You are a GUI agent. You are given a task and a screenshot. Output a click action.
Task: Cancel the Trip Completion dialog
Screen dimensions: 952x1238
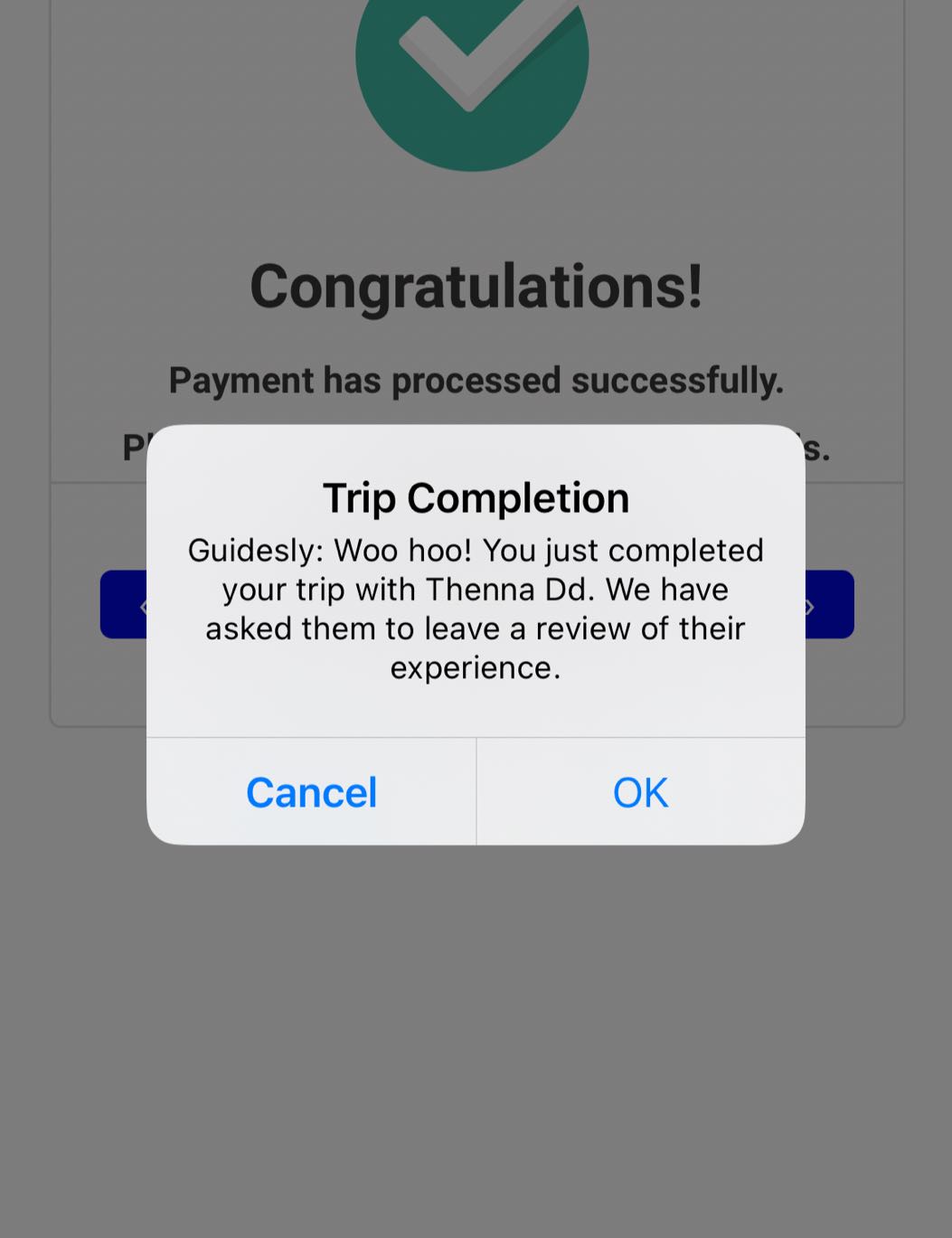311,792
